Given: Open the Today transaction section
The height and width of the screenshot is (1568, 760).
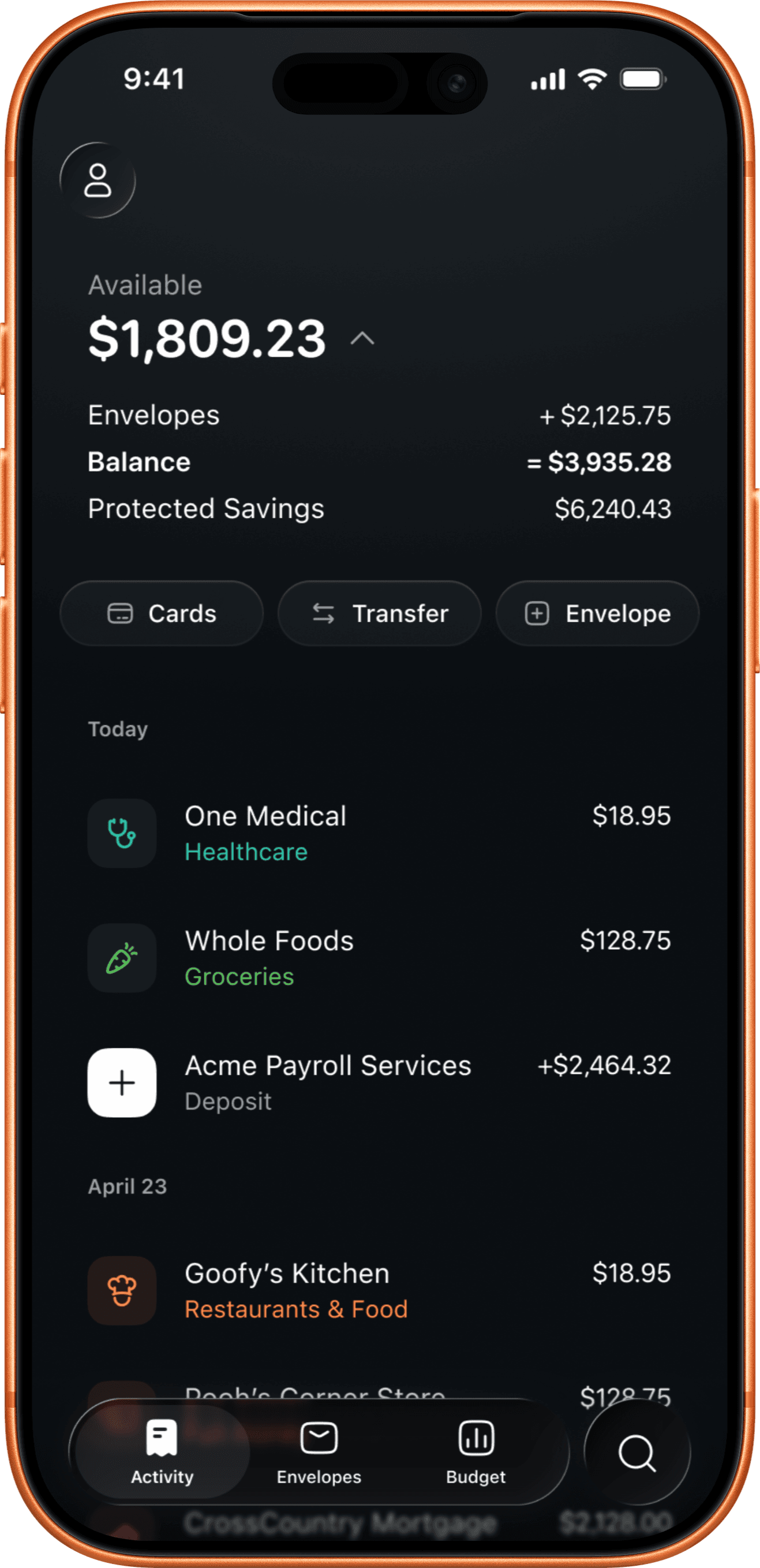Looking at the screenshot, I should (118, 729).
